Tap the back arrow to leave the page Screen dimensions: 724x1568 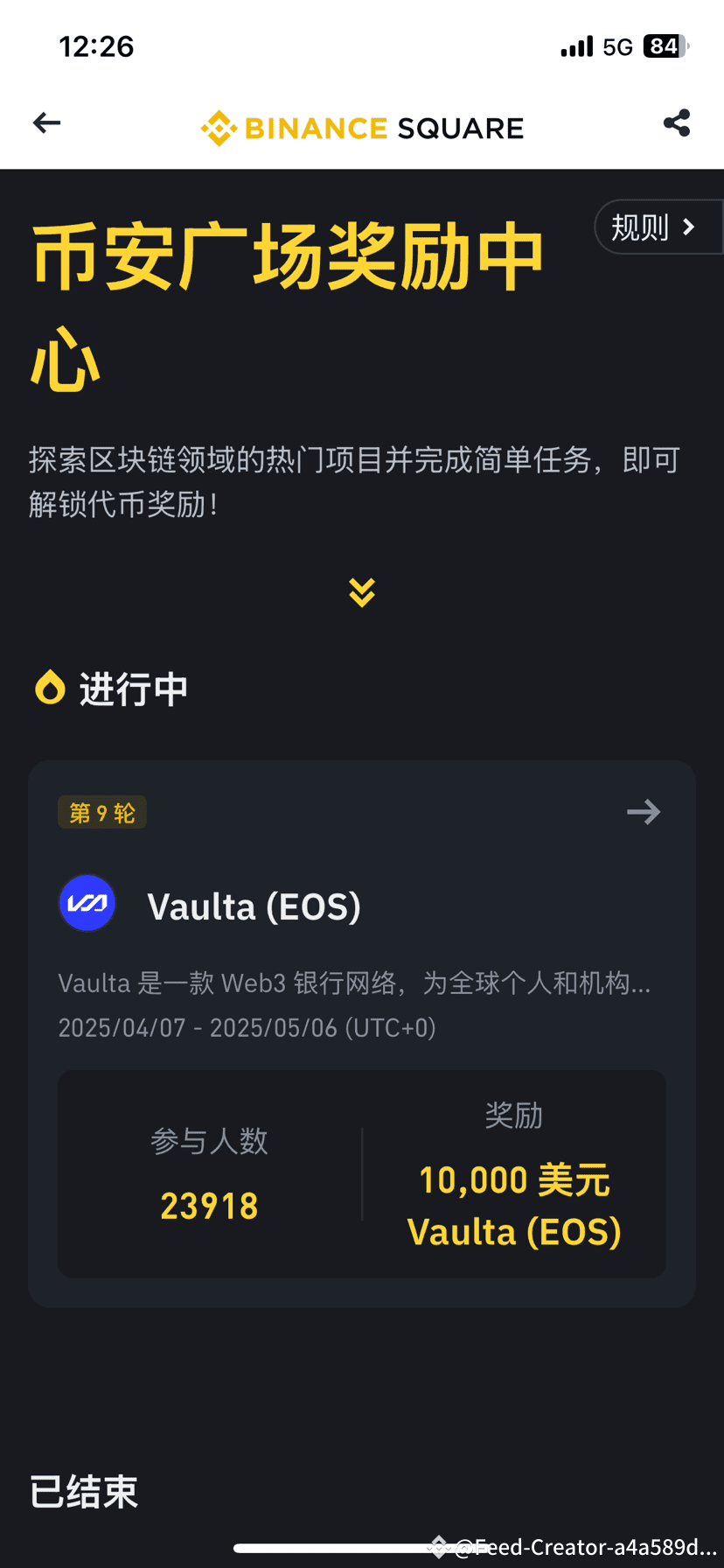(45, 122)
